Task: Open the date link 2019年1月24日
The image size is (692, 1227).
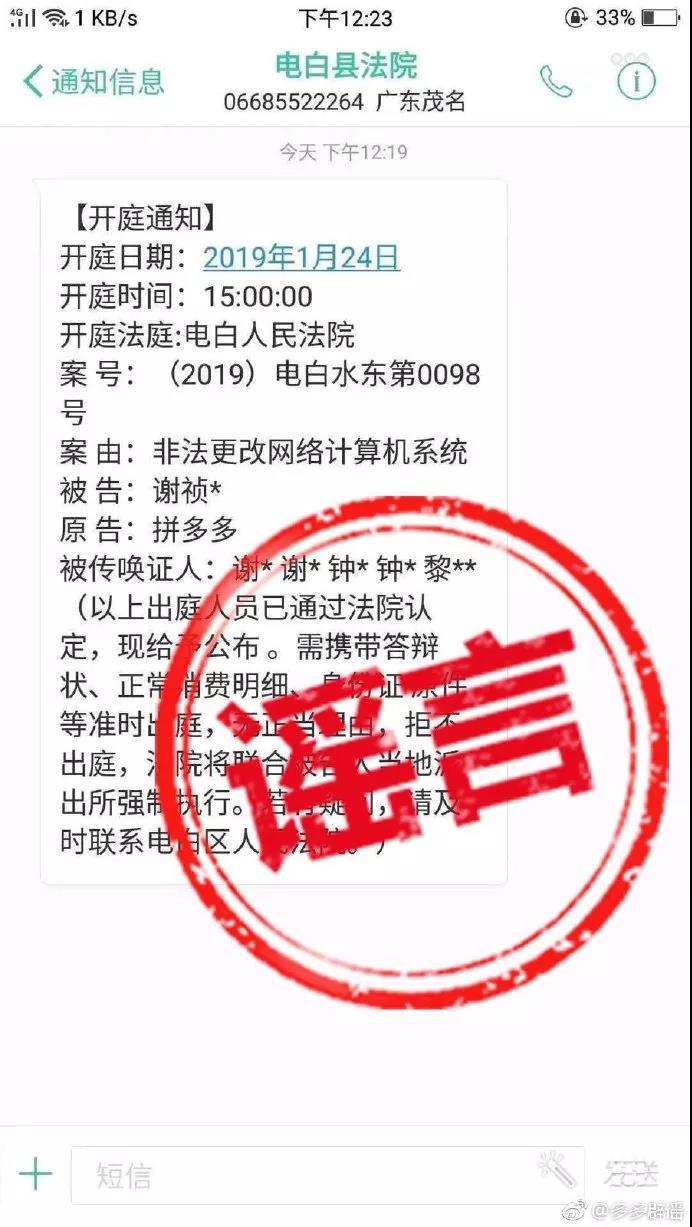Action: coord(301,258)
